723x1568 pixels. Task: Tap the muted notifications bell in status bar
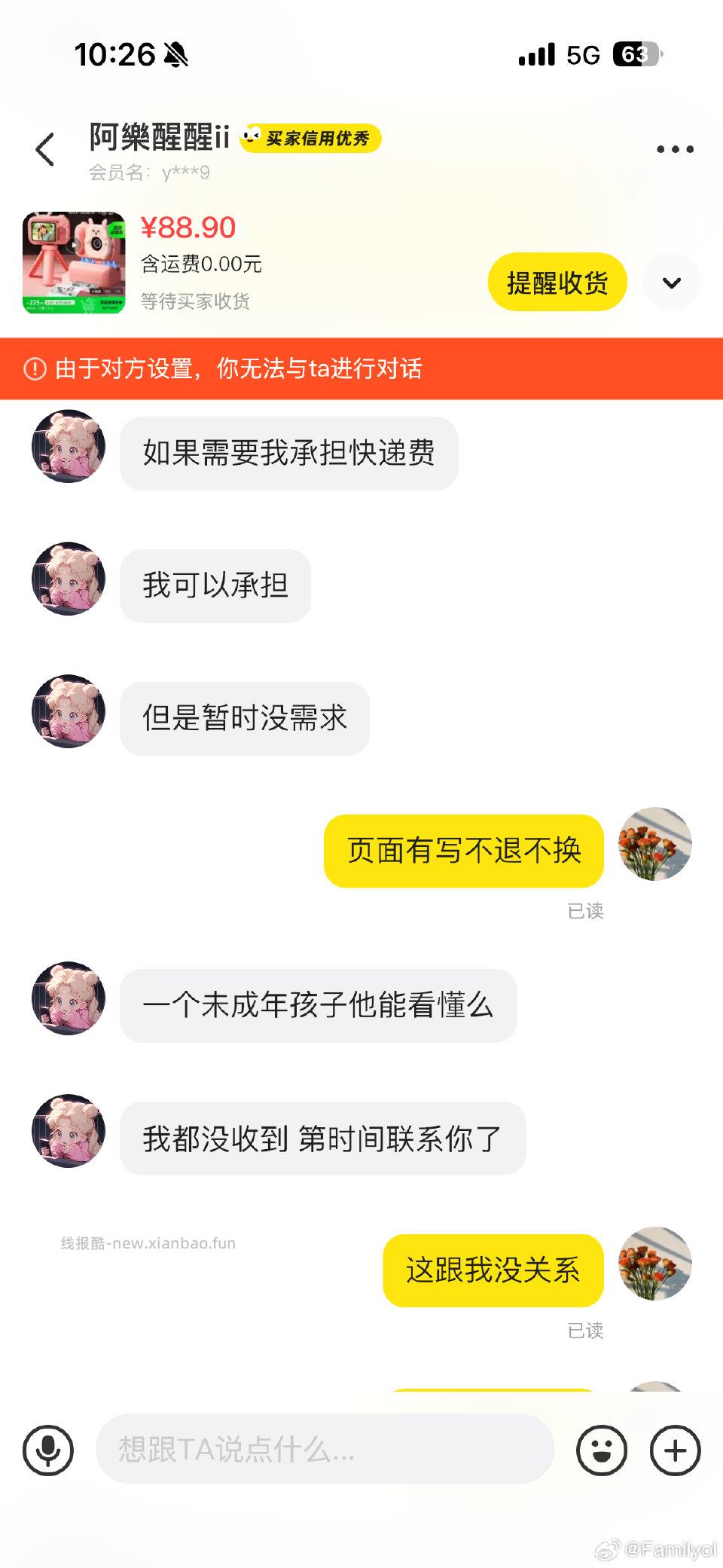[175, 56]
